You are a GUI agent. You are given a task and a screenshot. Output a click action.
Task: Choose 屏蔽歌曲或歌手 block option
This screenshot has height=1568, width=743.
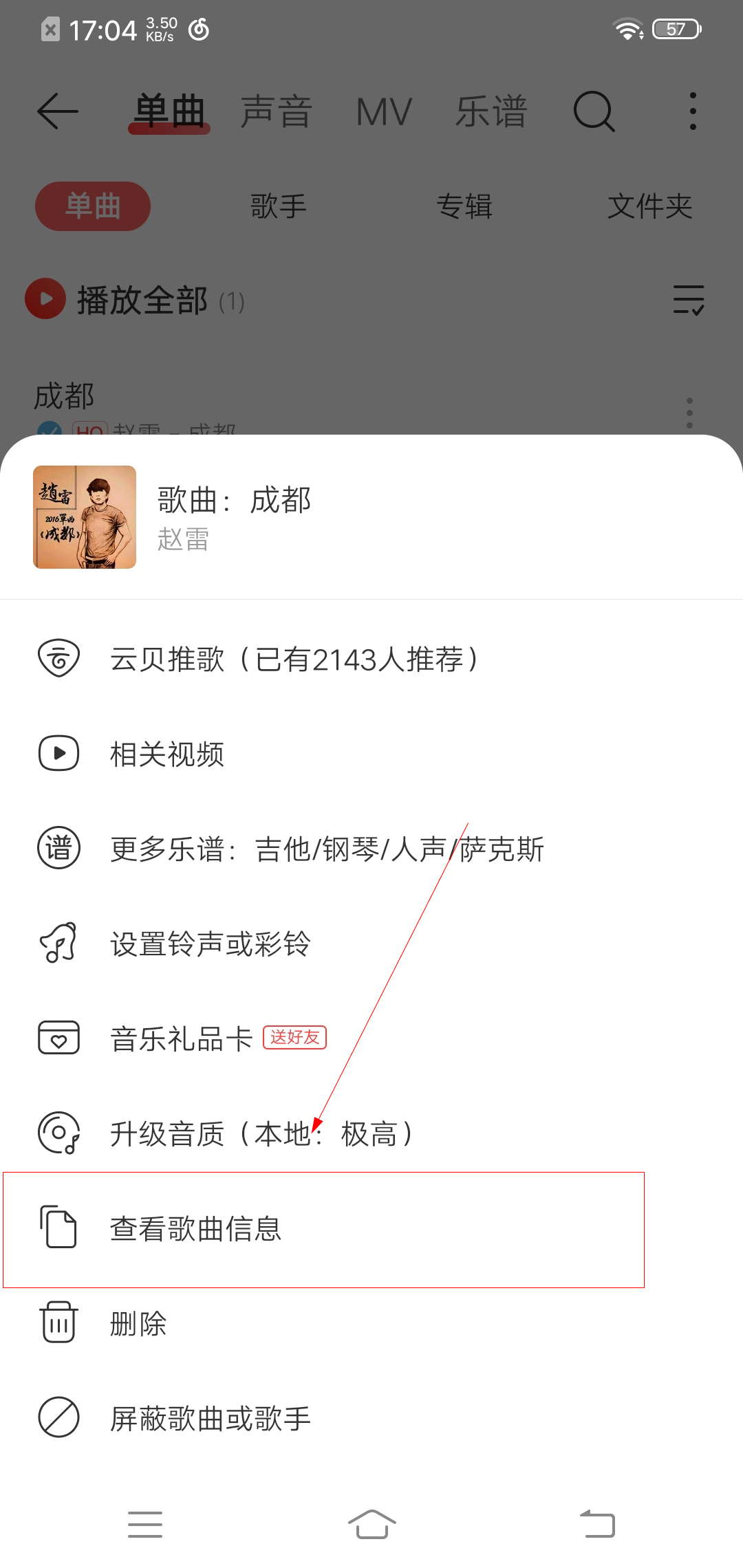(371, 1418)
